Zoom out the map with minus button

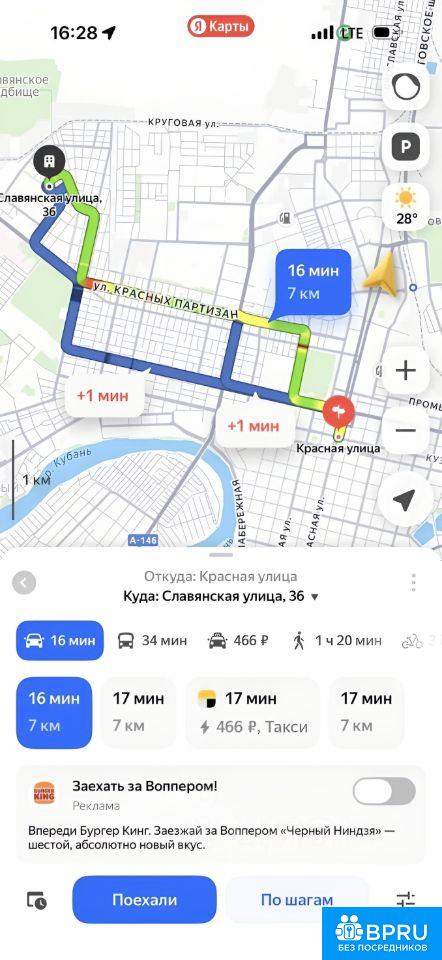point(405,430)
